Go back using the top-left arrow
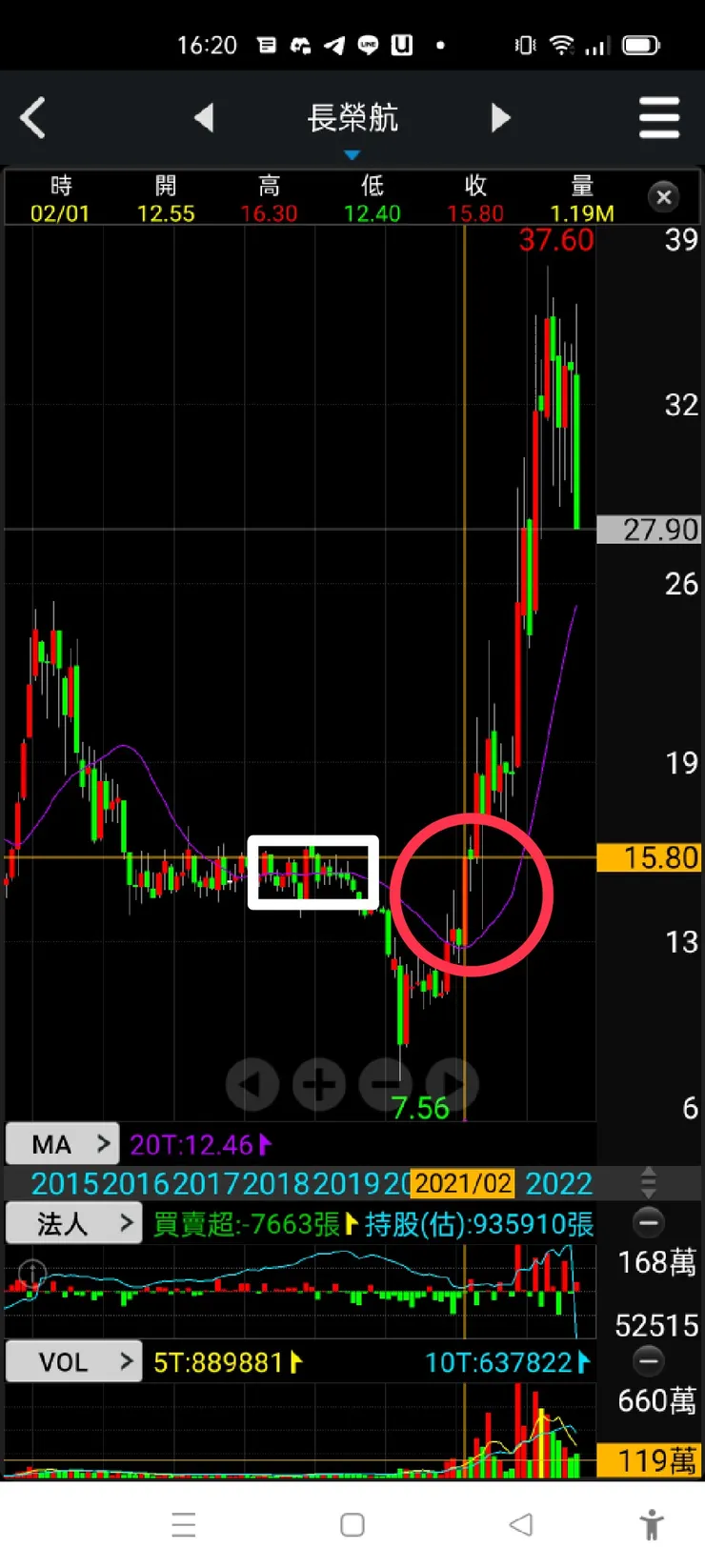The image size is (705, 1568). 33,119
